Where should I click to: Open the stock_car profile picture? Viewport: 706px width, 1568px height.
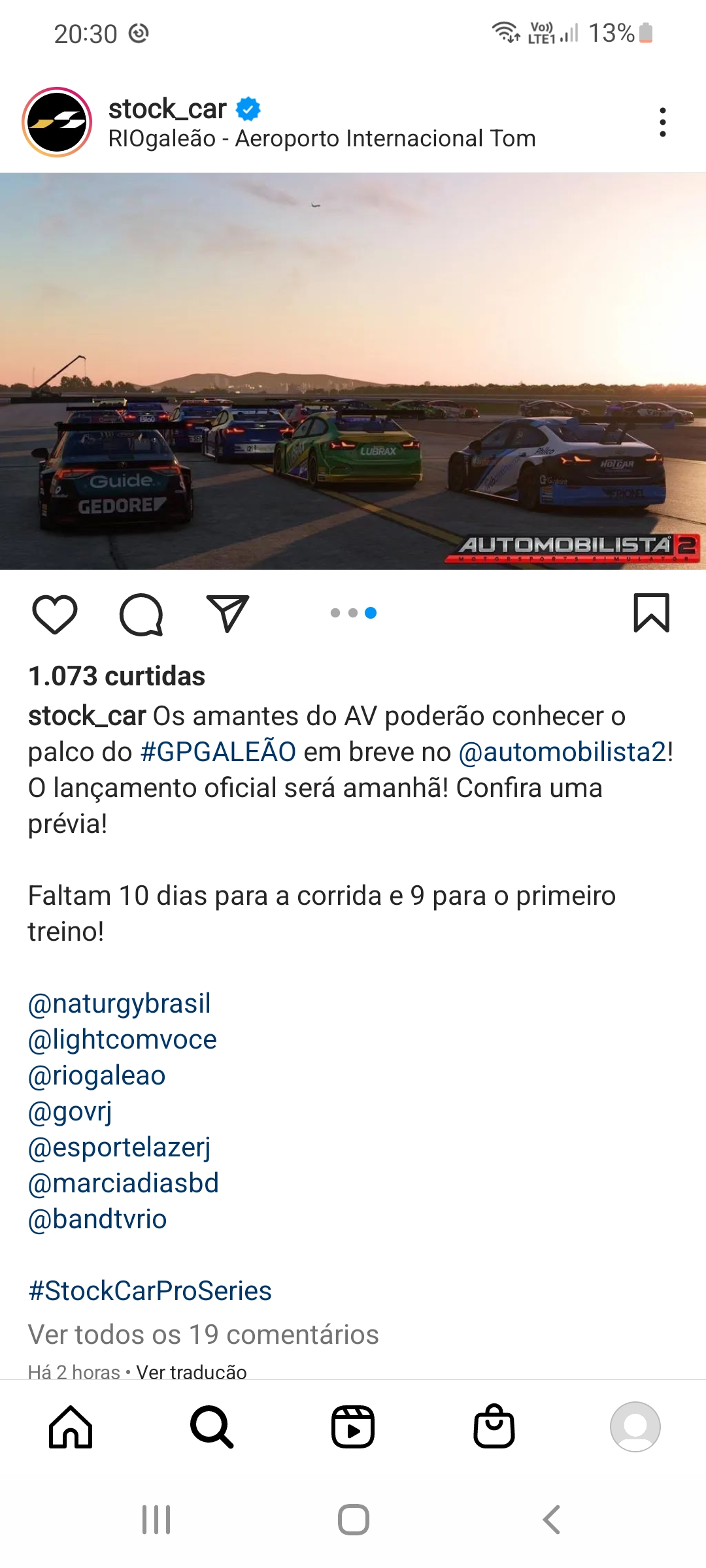(57, 122)
